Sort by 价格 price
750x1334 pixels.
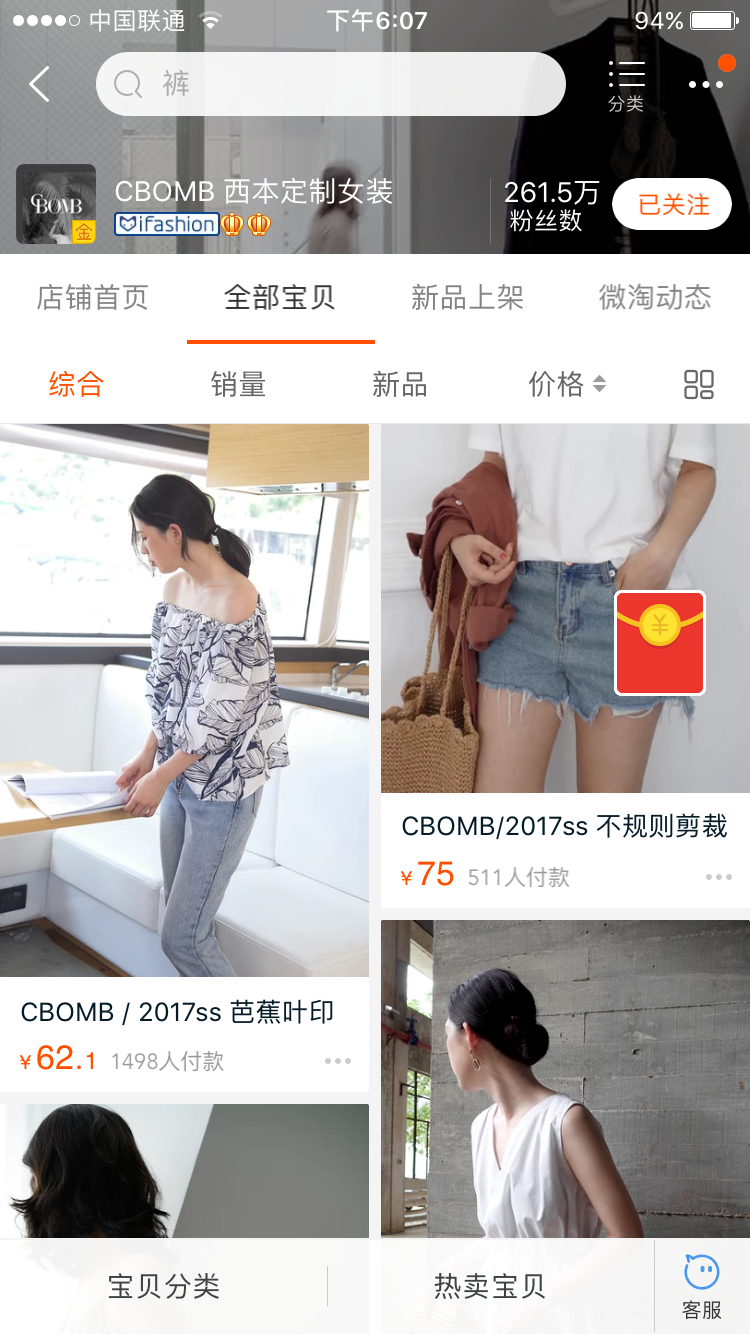566,384
